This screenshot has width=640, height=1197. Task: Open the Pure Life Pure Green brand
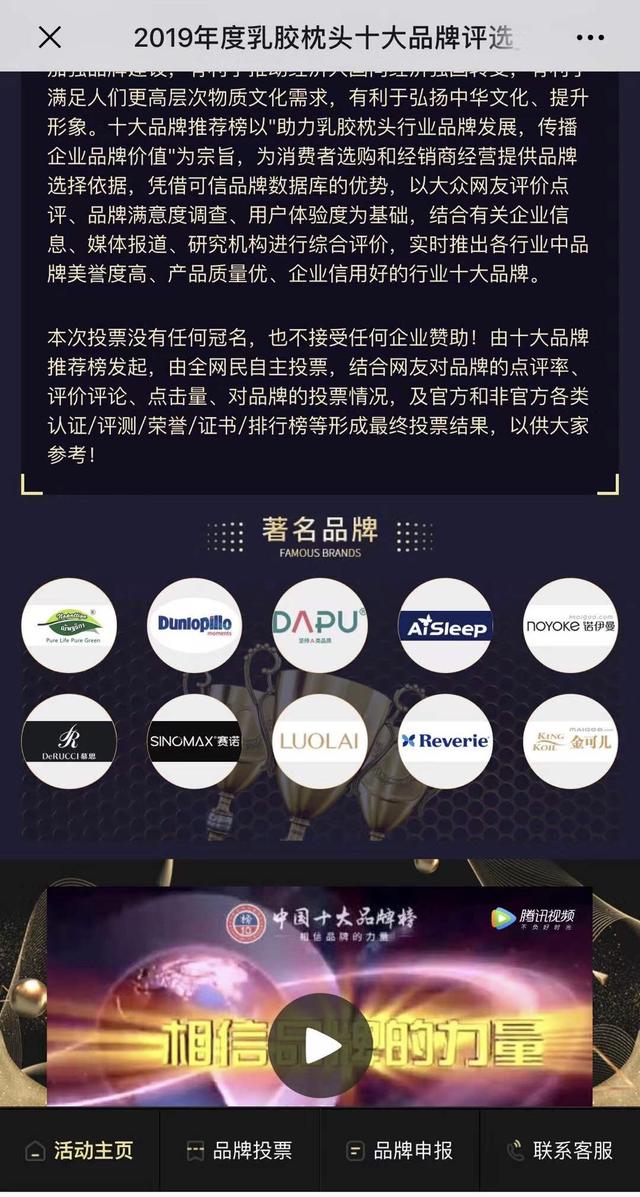pos(69,625)
